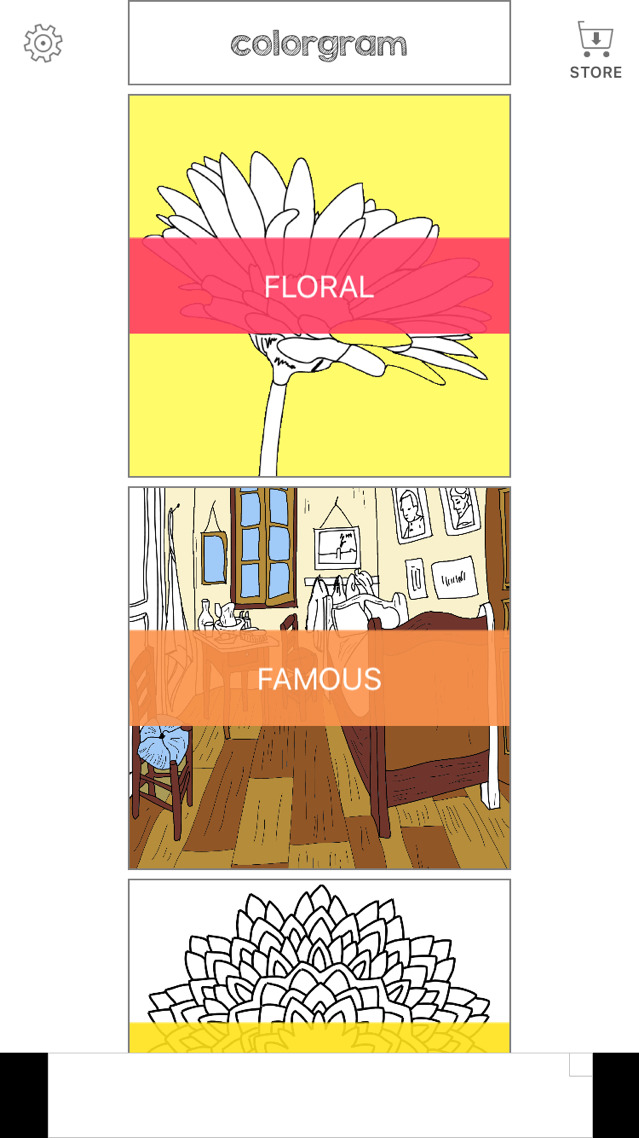
Task: Open the Store
Action: coord(595,50)
